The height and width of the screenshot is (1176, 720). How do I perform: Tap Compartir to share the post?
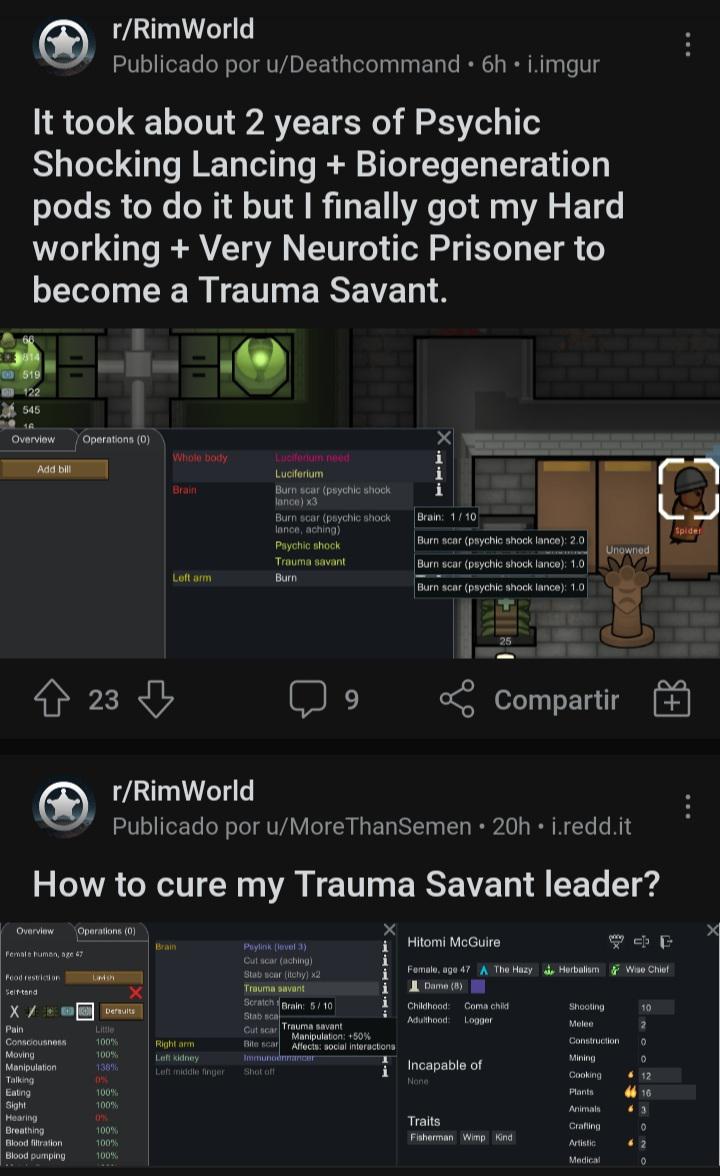click(530, 700)
